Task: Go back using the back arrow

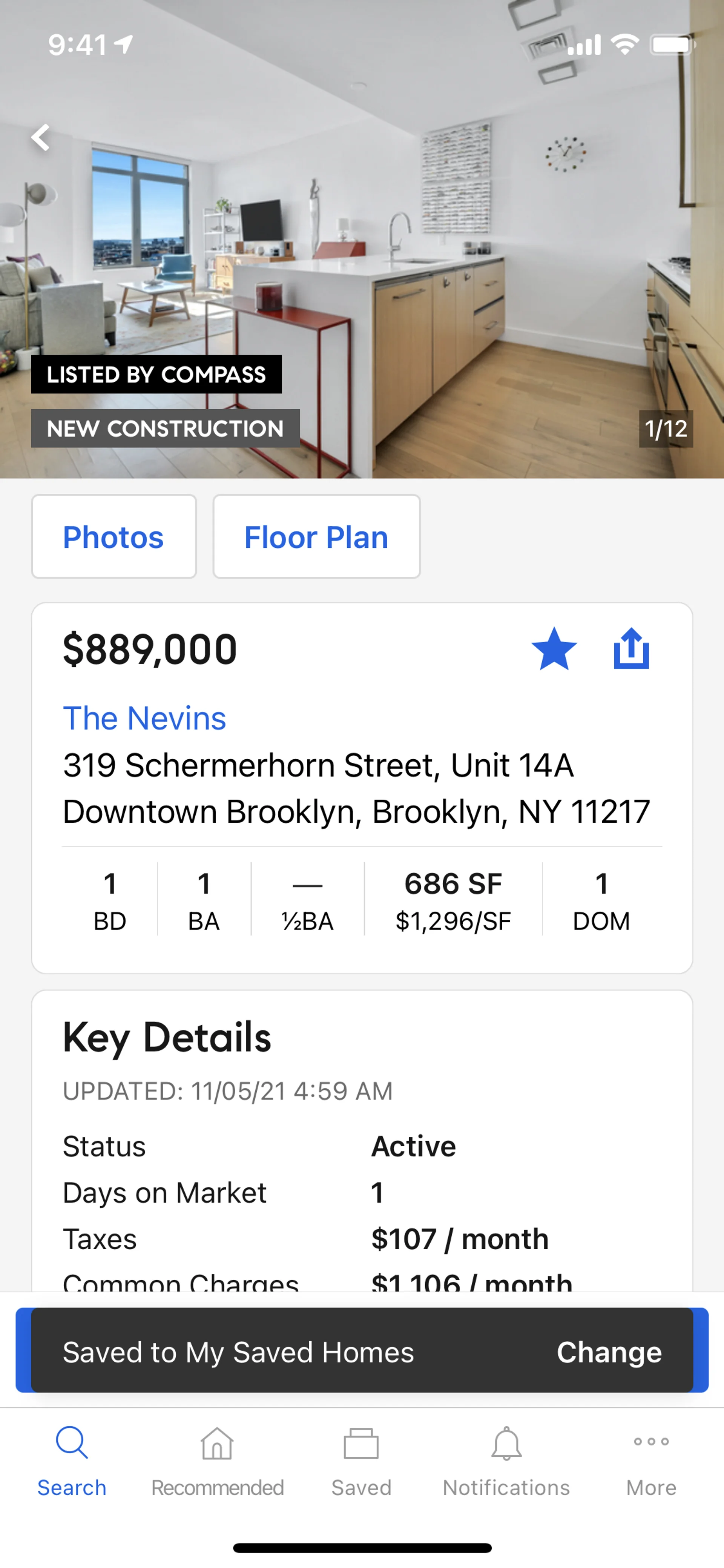Action: (41, 138)
